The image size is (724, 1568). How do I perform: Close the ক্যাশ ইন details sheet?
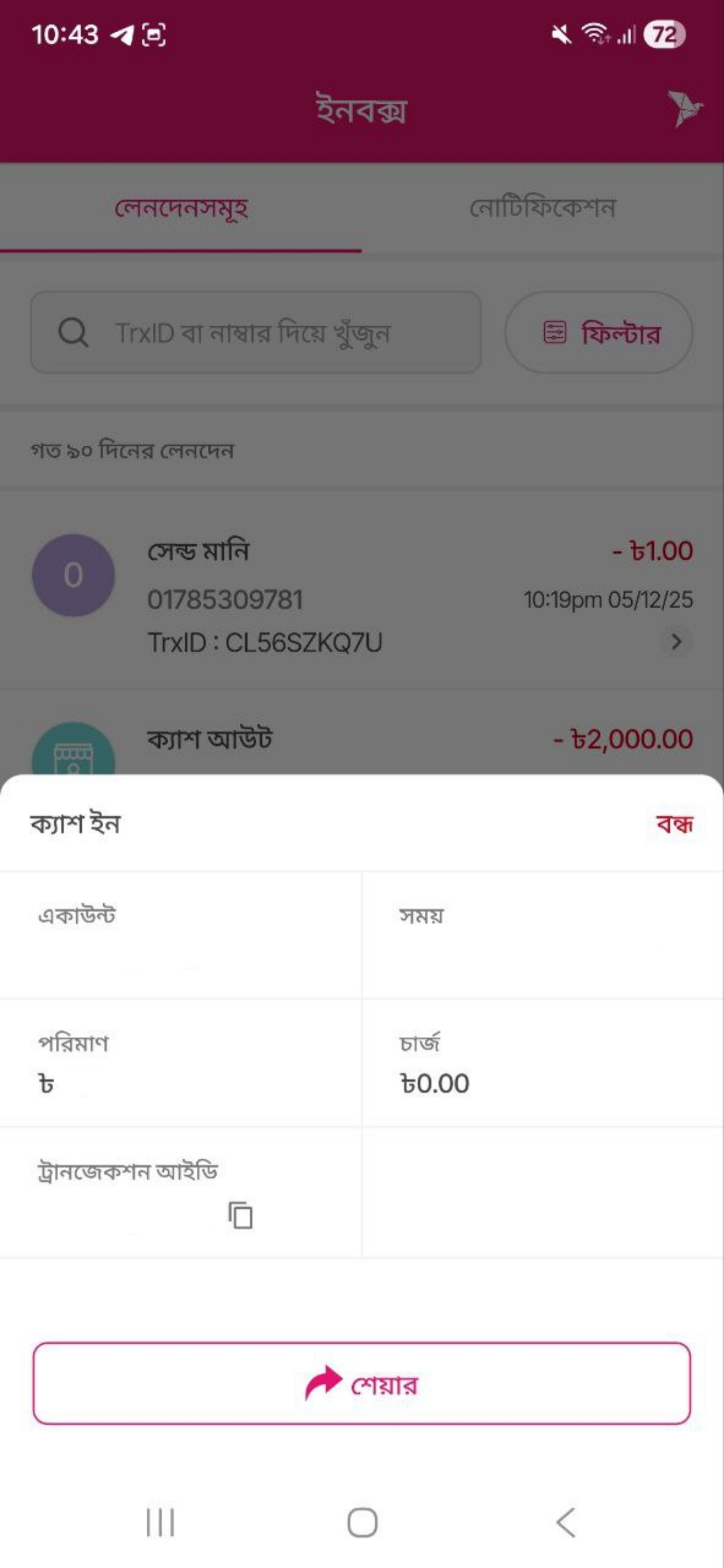[674, 824]
